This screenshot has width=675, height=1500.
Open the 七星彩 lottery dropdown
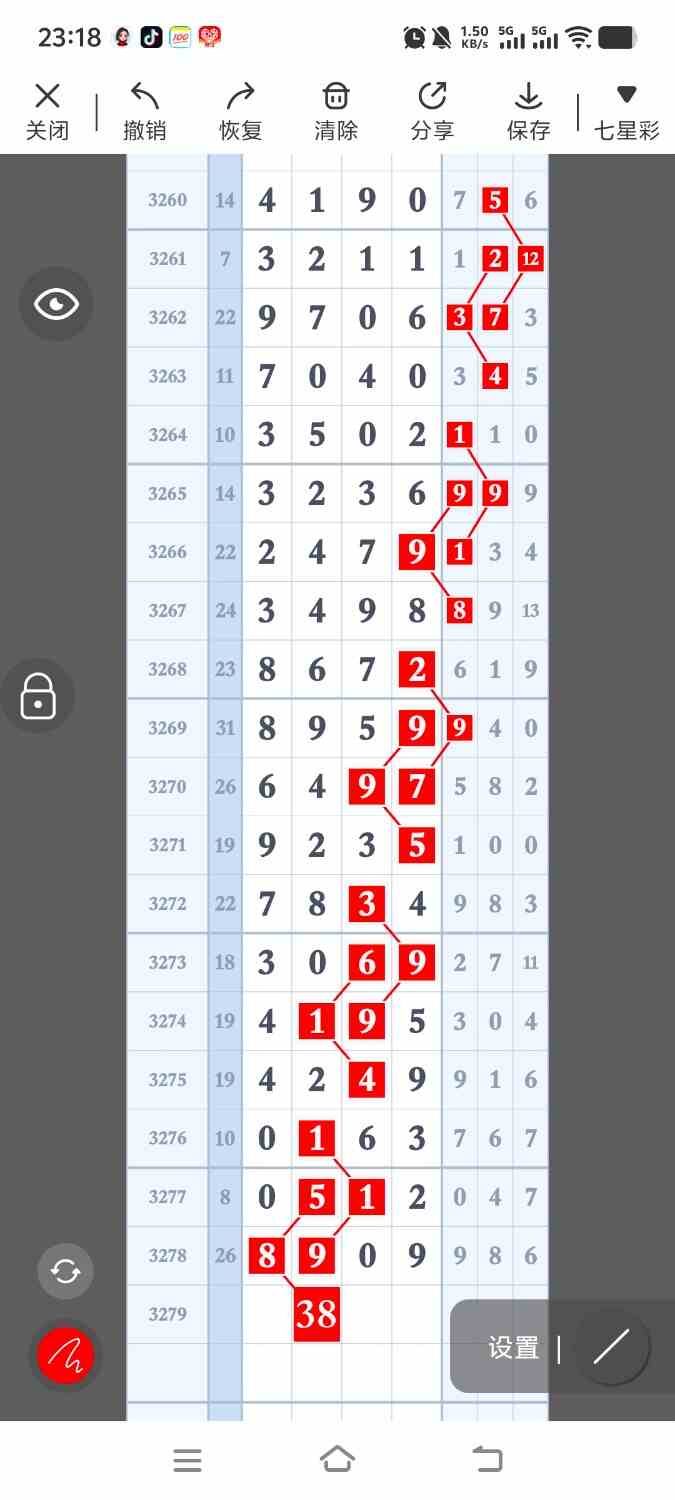click(627, 110)
